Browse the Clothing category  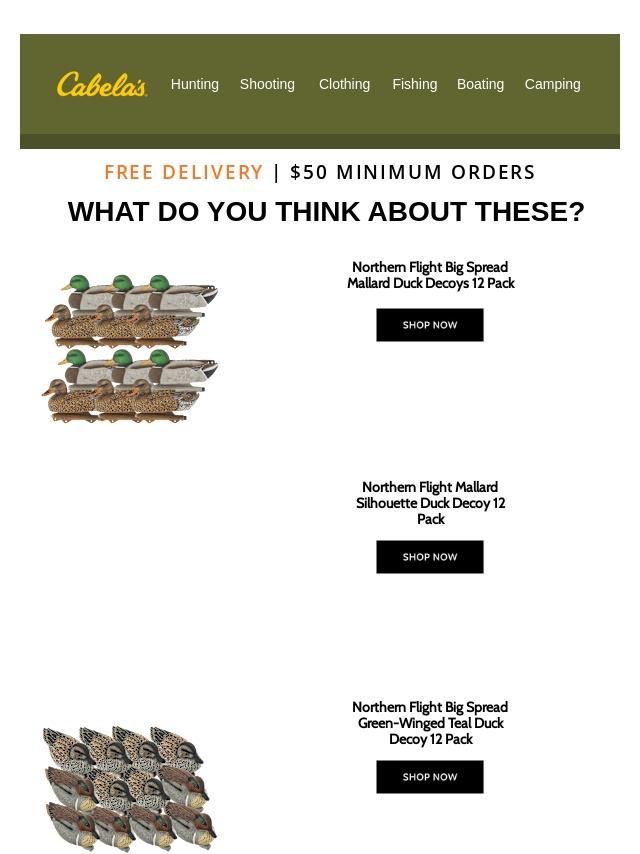[x=344, y=84]
